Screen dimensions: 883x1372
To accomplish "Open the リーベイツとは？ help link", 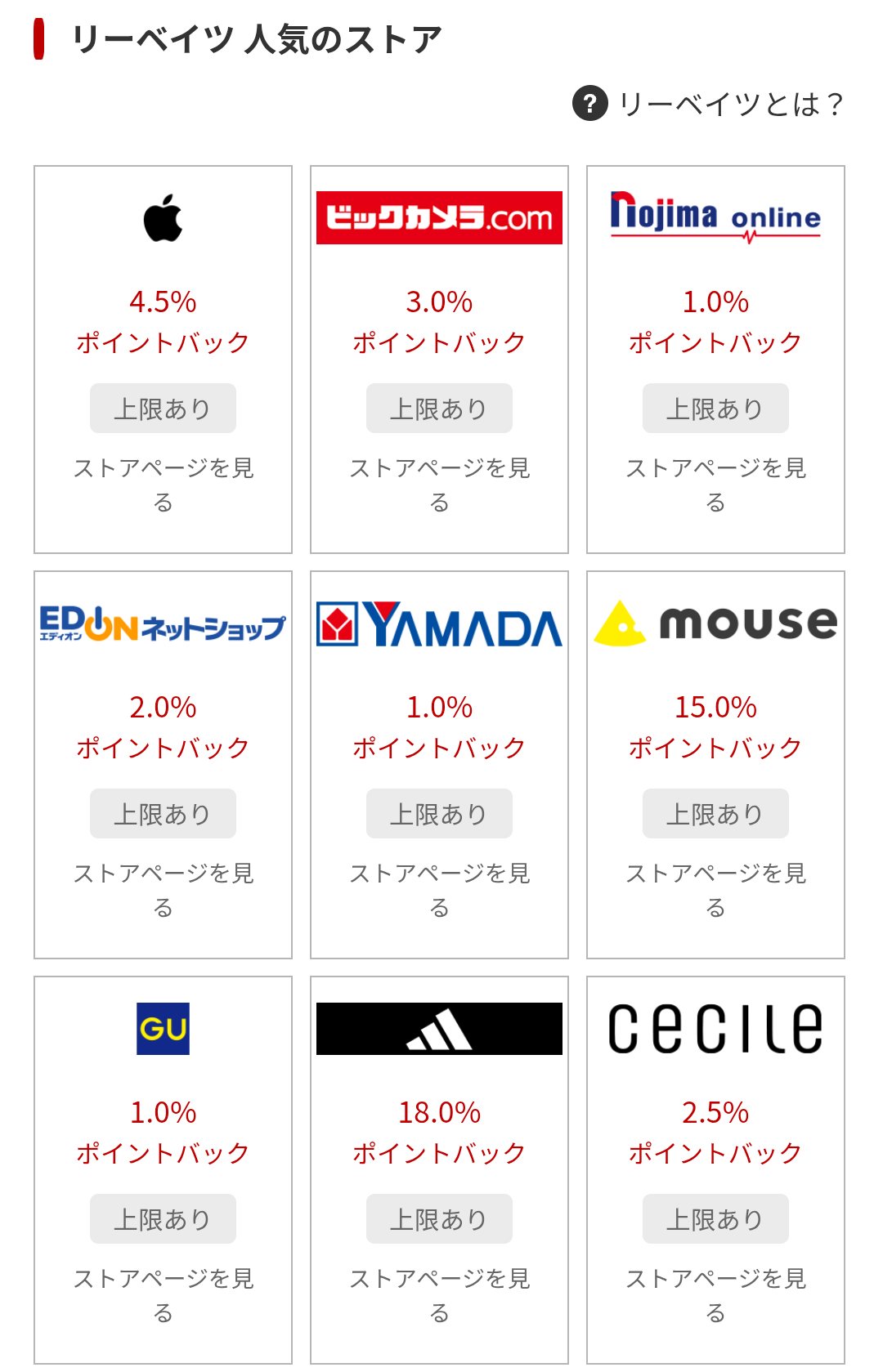I will (x=708, y=104).
